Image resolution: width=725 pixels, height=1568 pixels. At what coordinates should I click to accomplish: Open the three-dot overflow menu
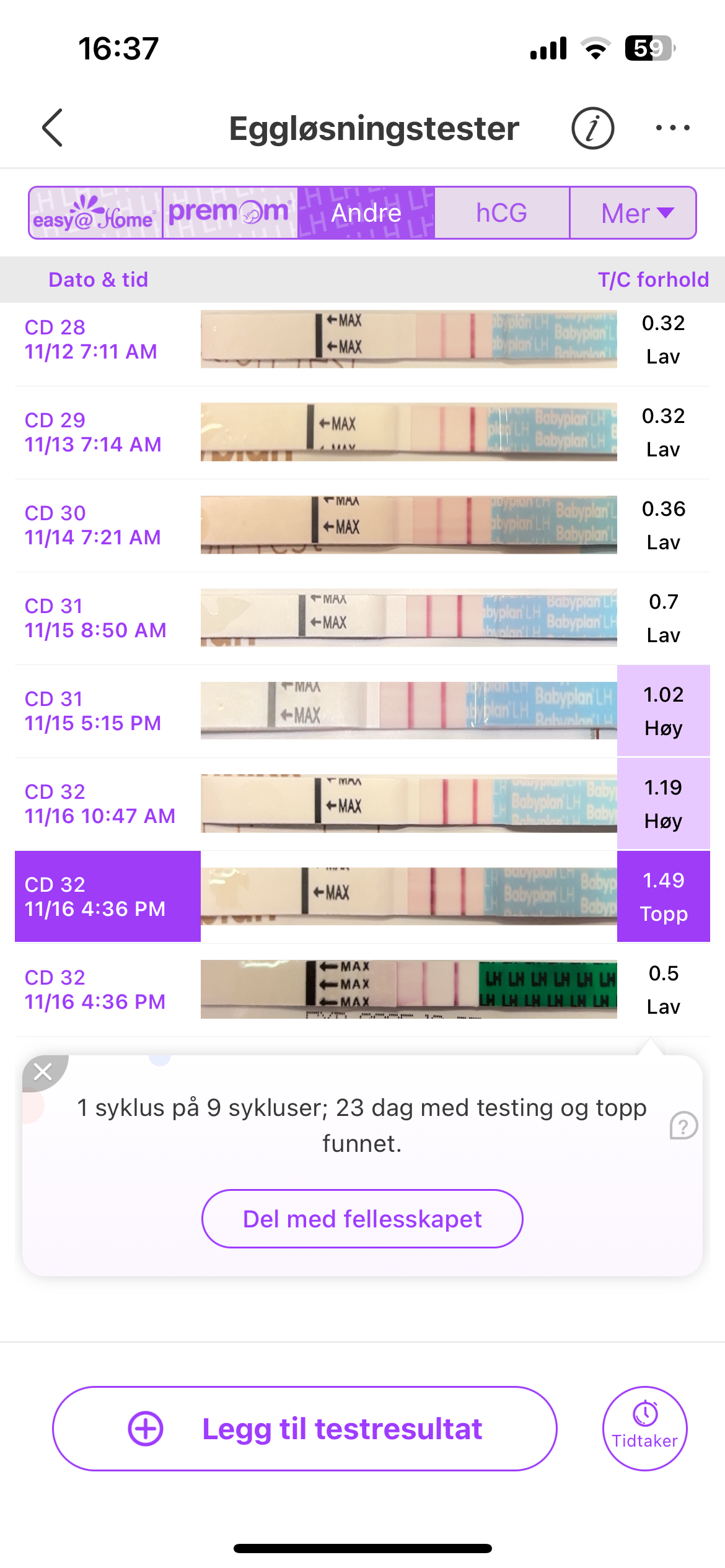pyautogui.click(x=672, y=128)
